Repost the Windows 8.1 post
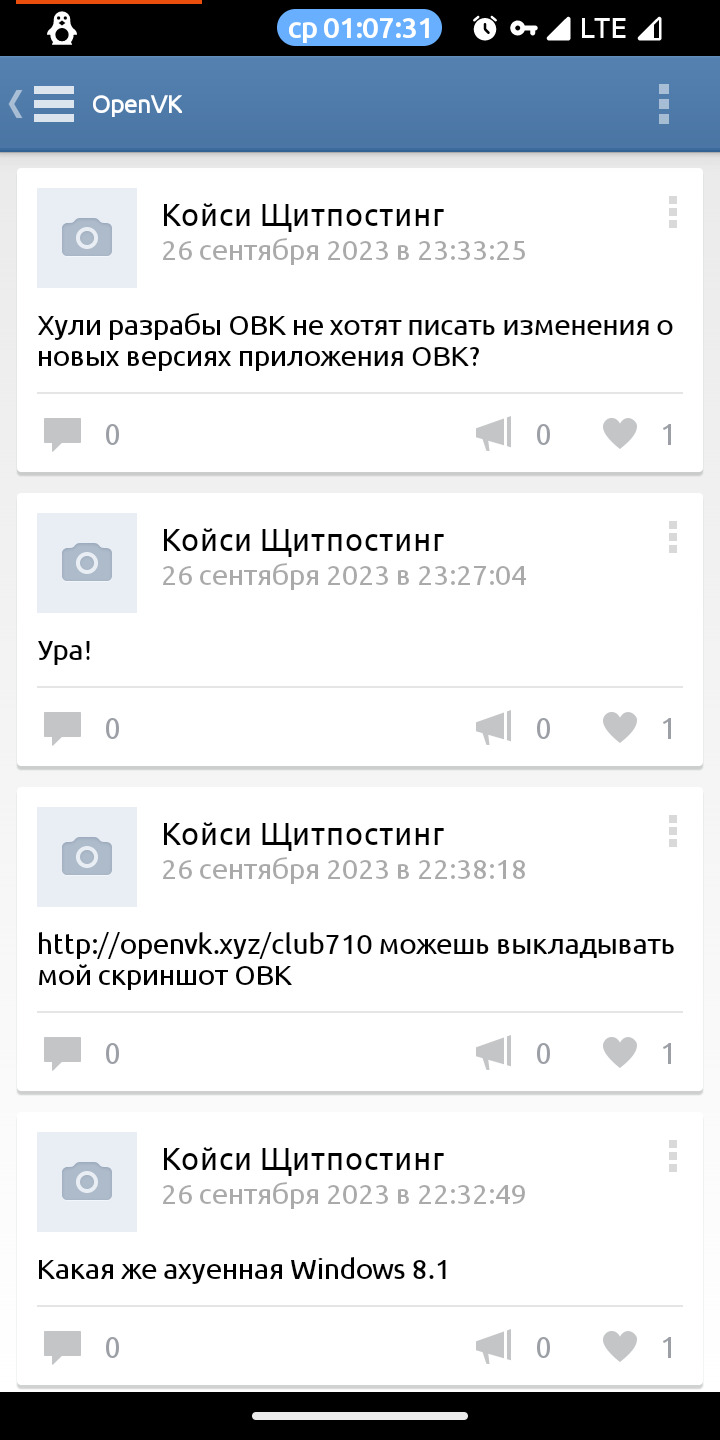 (494, 1347)
